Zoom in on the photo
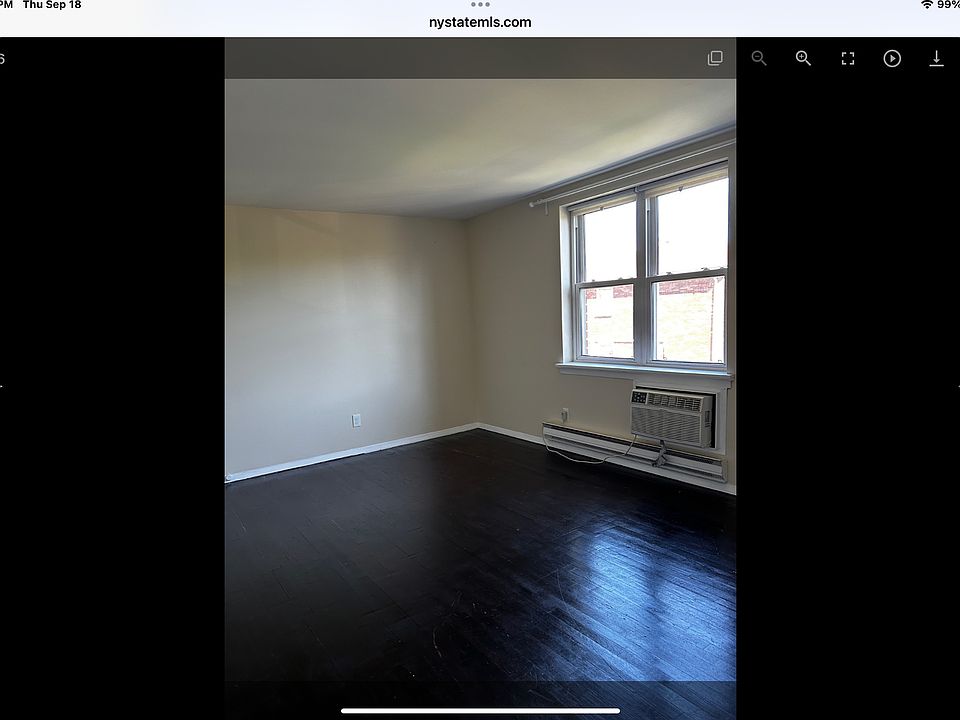Screen dimensions: 960x720 click(803, 58)
